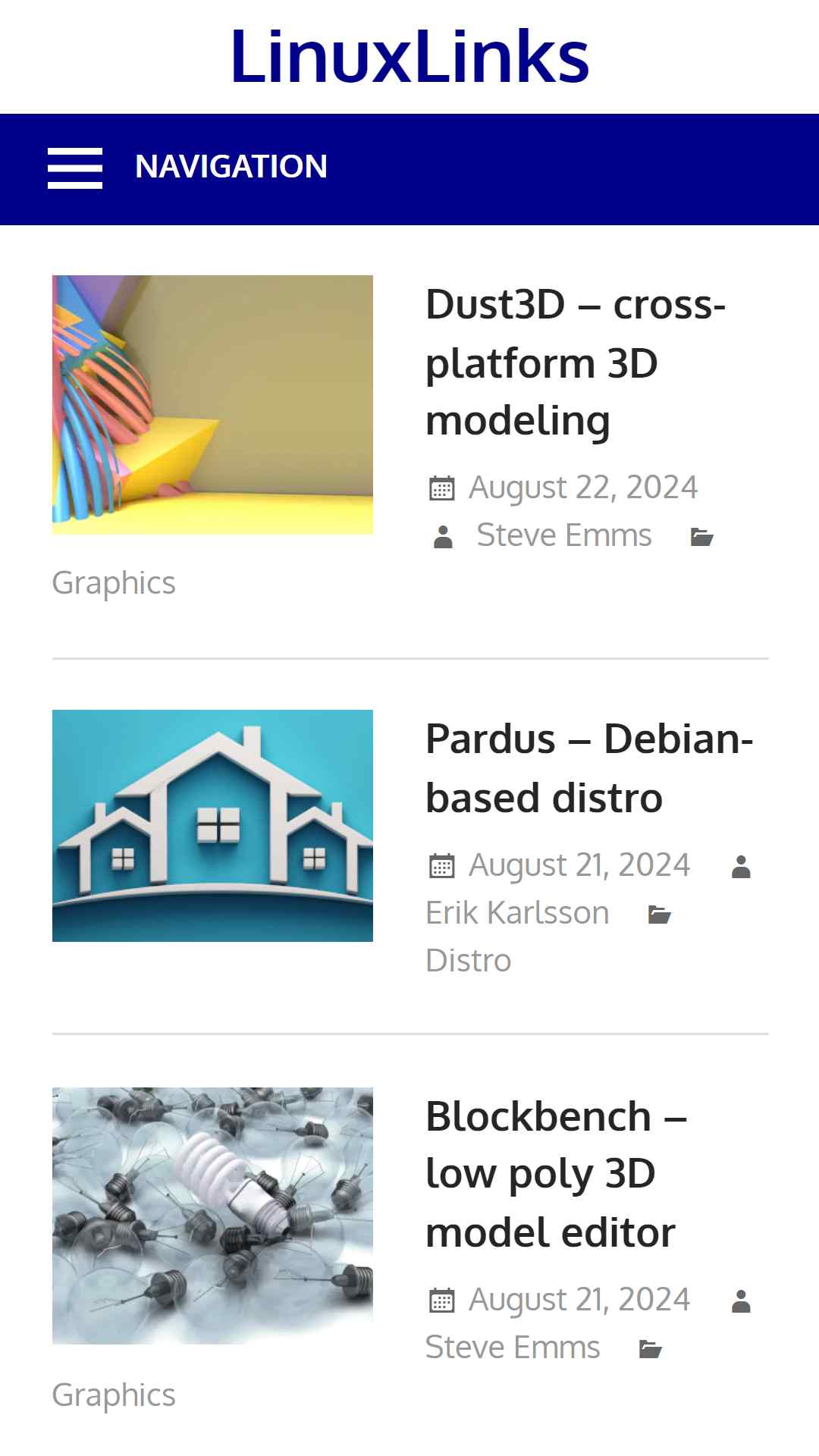This screenshot has height=1456, width=819.
Task: View posts dated August 22, 2024
Action: pyautogui.click(x=582, y=488)
